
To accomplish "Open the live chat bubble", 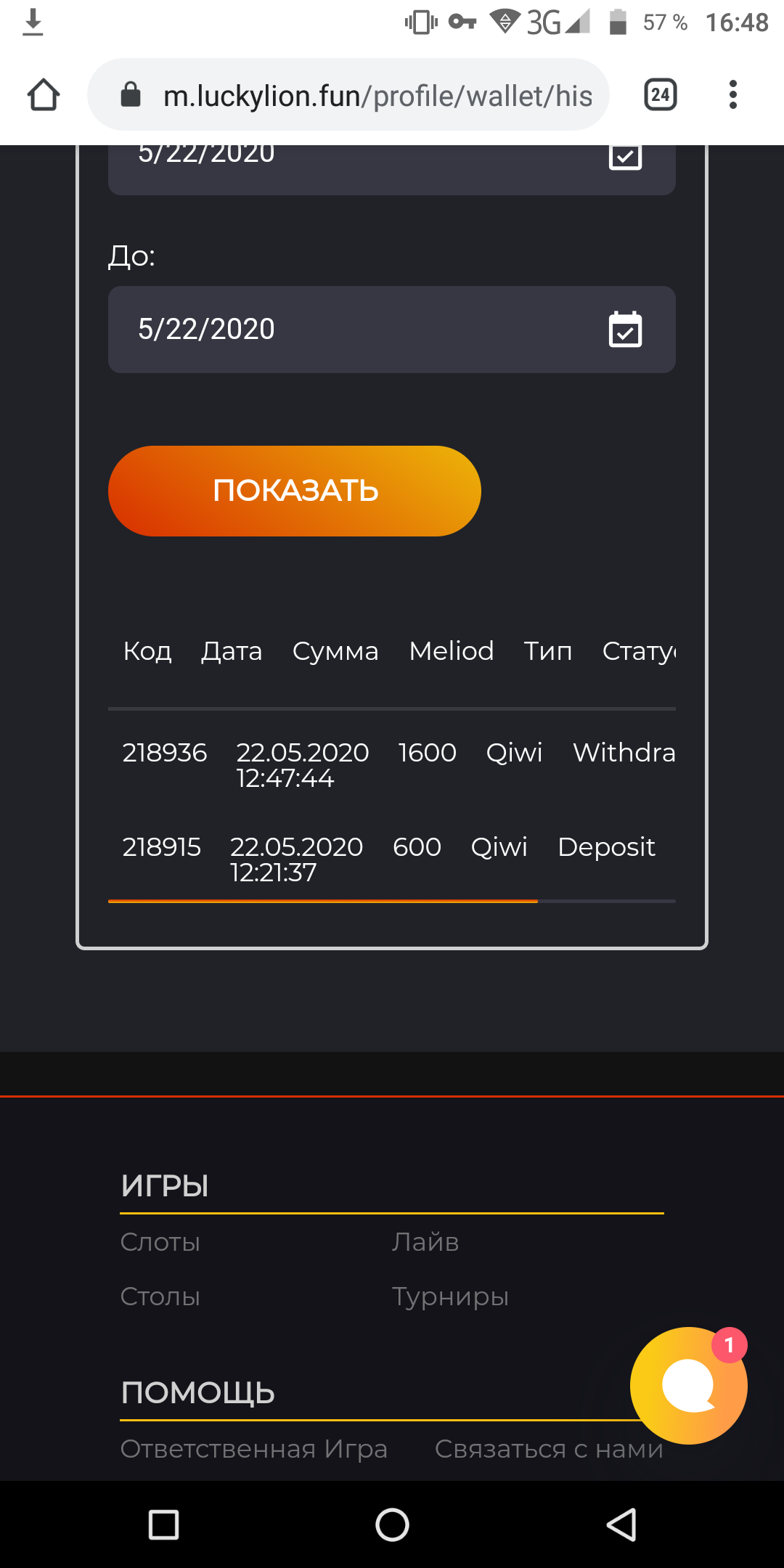I will pos(688,1385).
